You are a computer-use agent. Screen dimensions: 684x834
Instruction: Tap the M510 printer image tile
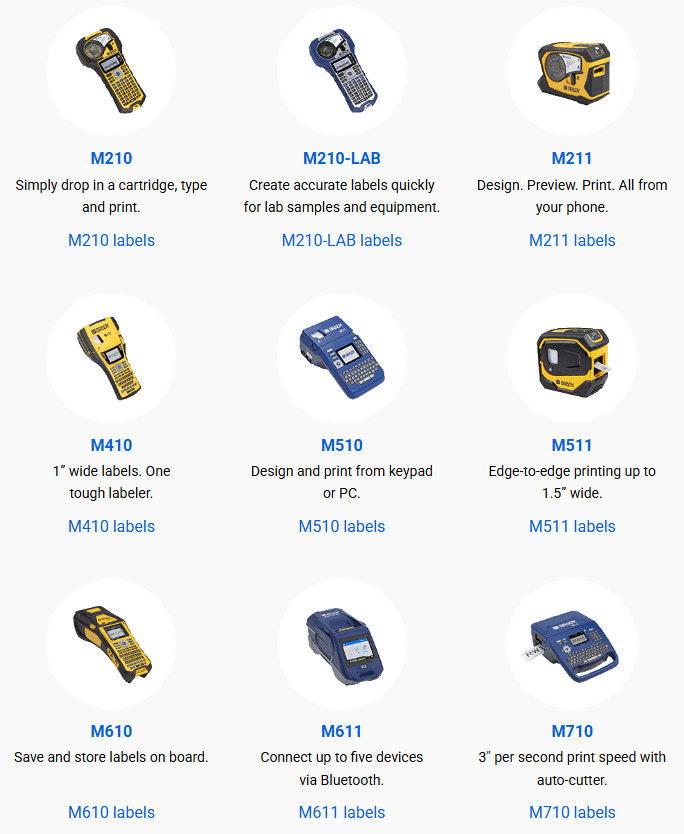coord(342,358)
